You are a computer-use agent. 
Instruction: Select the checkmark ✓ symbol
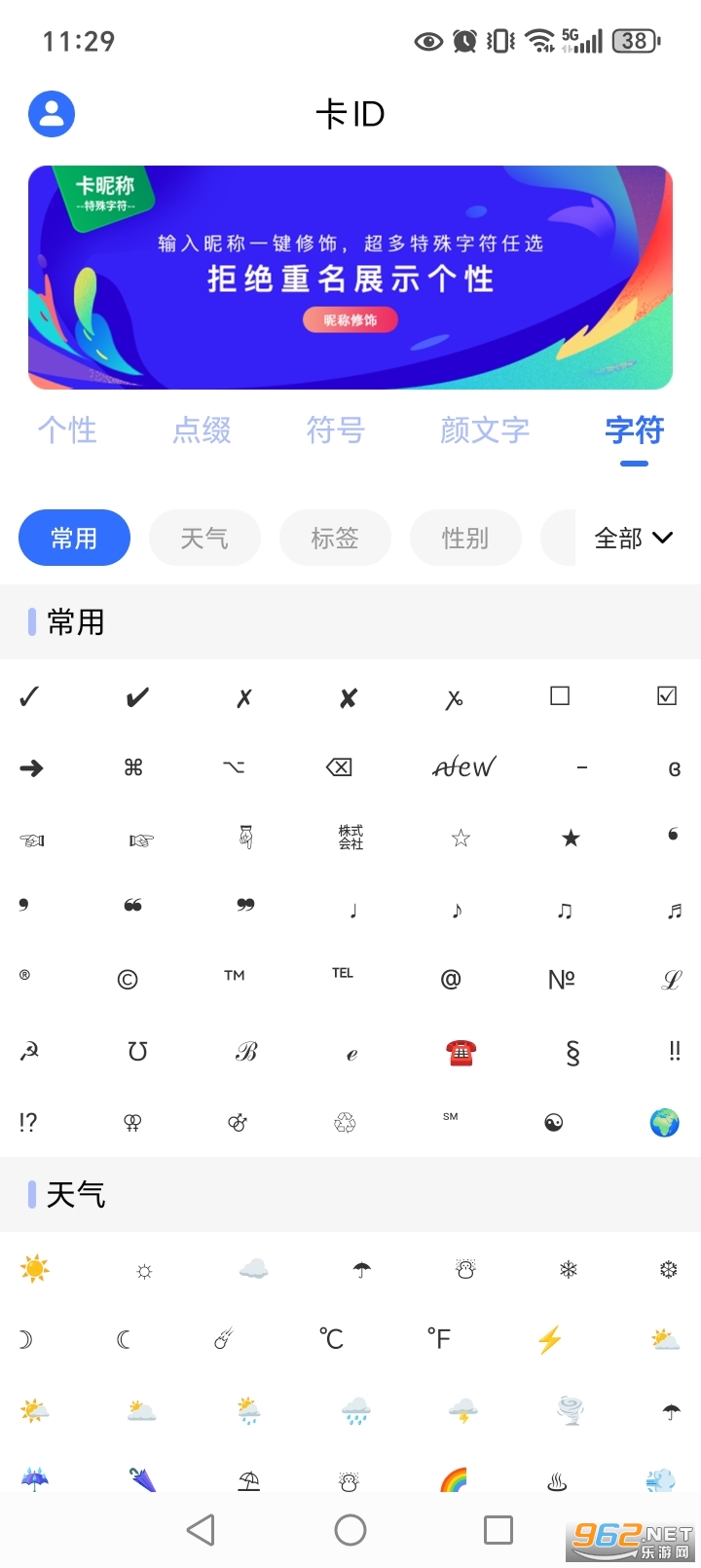coord(28,696)
